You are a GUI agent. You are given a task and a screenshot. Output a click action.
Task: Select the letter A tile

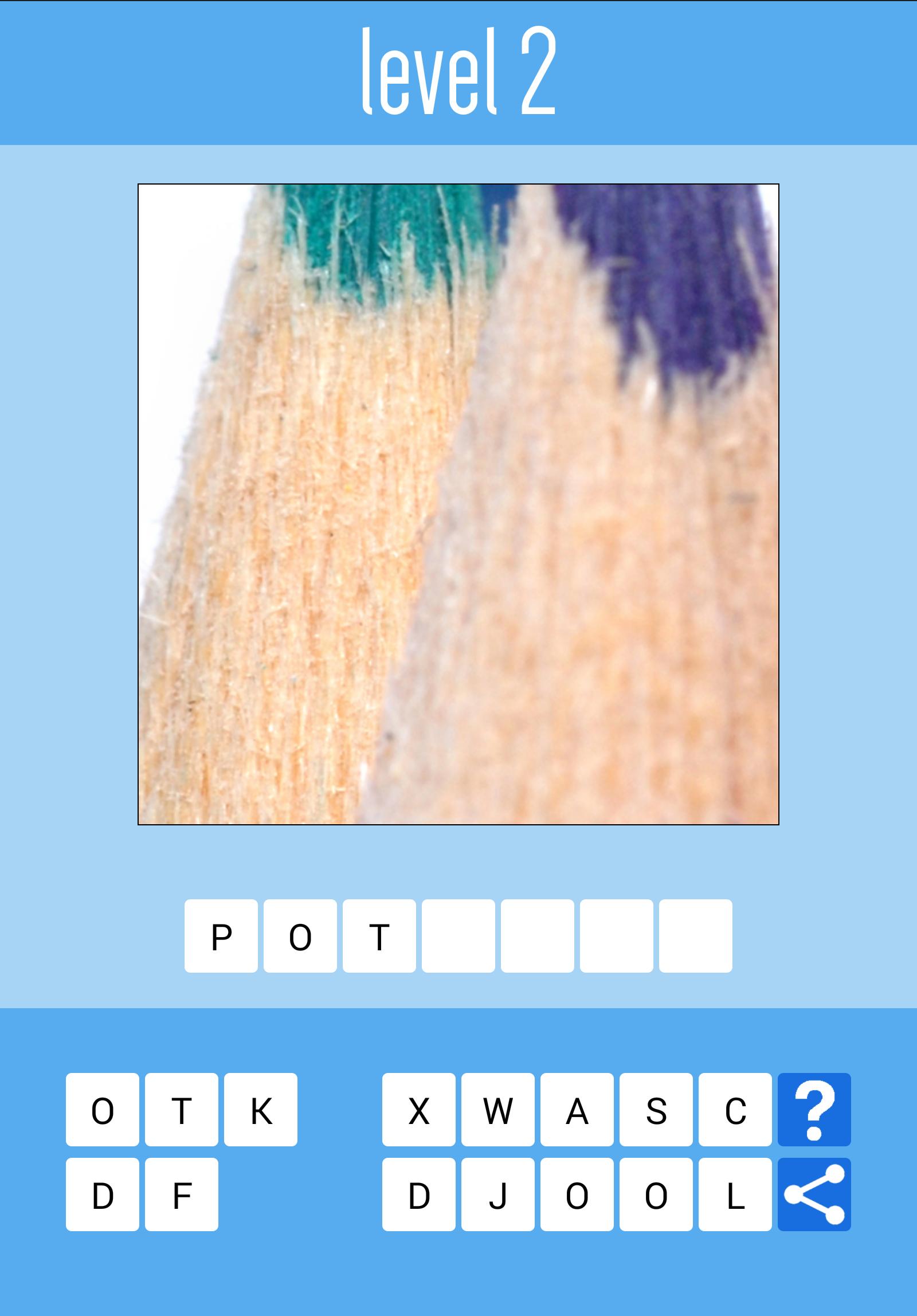tap(577, 1110)
